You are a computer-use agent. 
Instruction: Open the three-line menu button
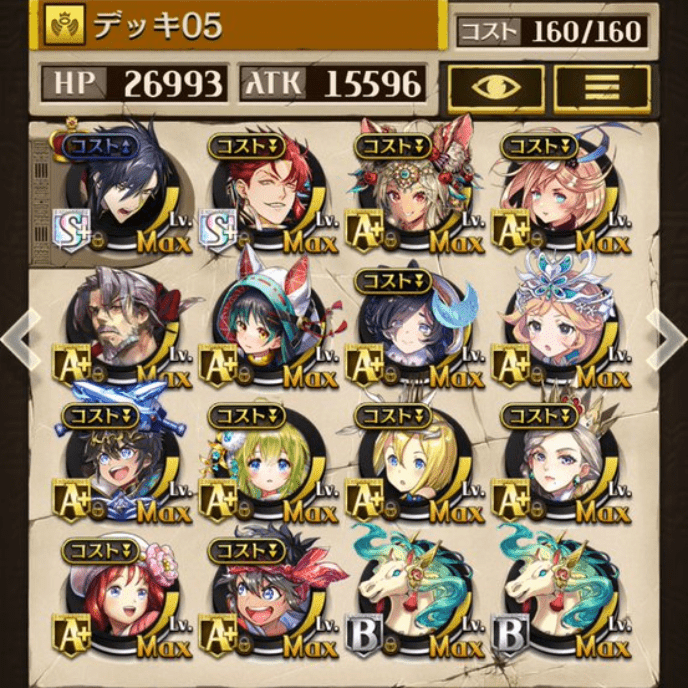coord(601,87)
